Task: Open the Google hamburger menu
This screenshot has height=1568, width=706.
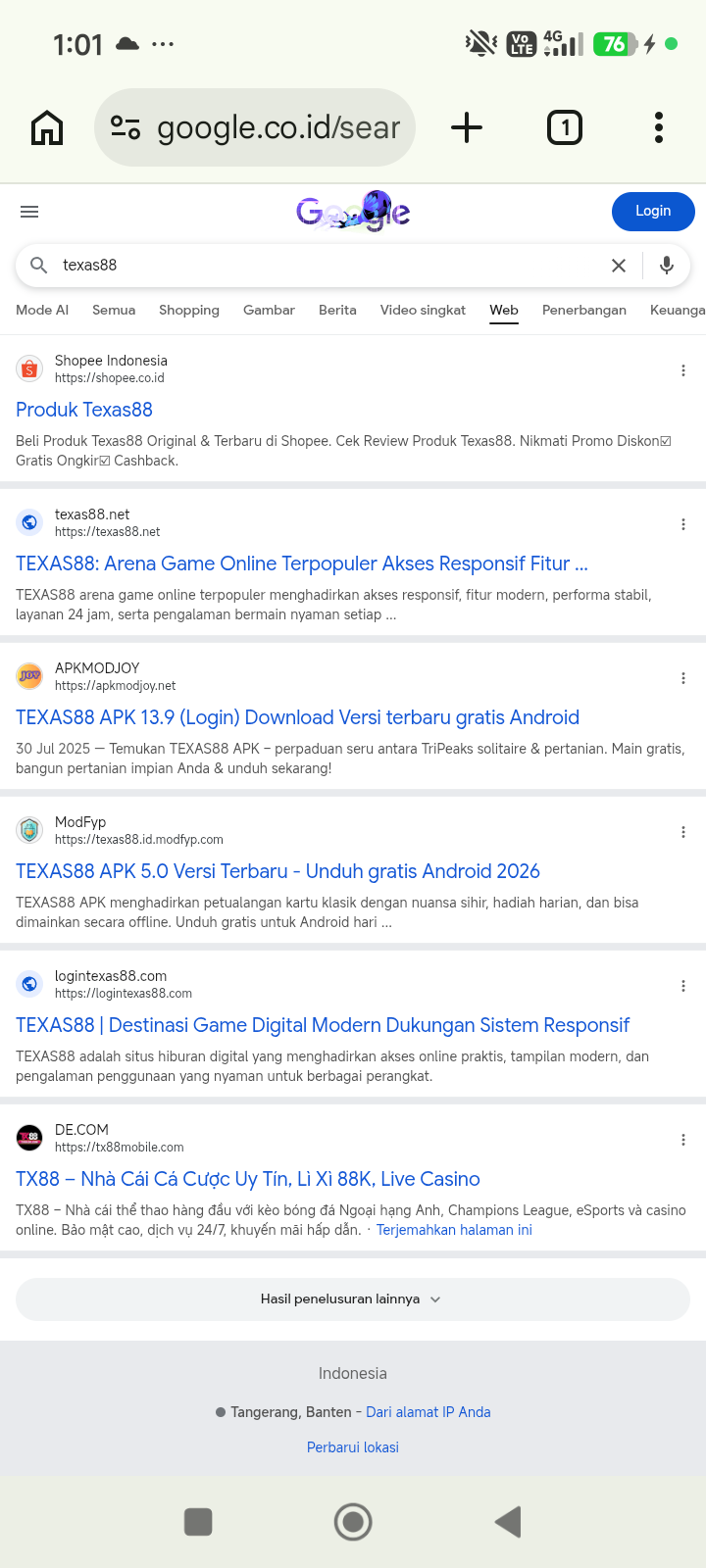Action: point(29,212)
